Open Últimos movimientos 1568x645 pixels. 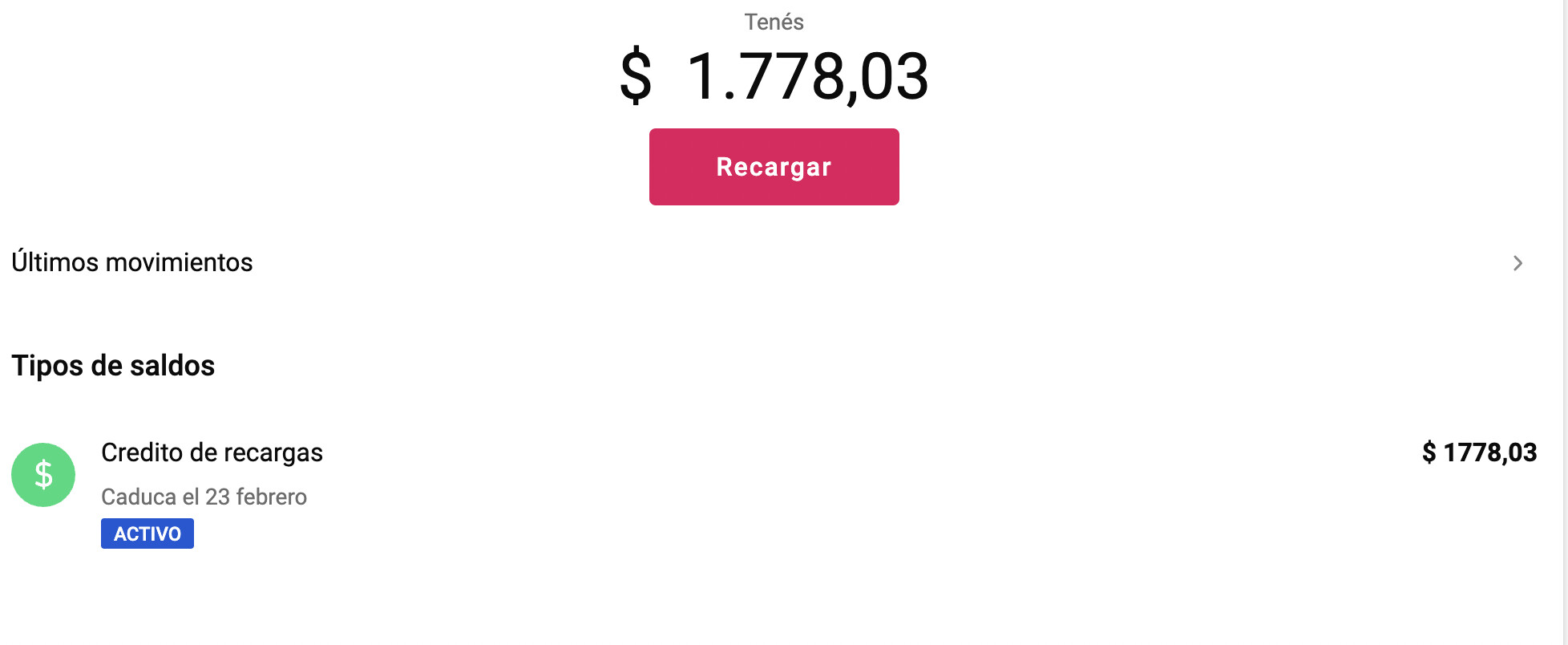[132, 262]
